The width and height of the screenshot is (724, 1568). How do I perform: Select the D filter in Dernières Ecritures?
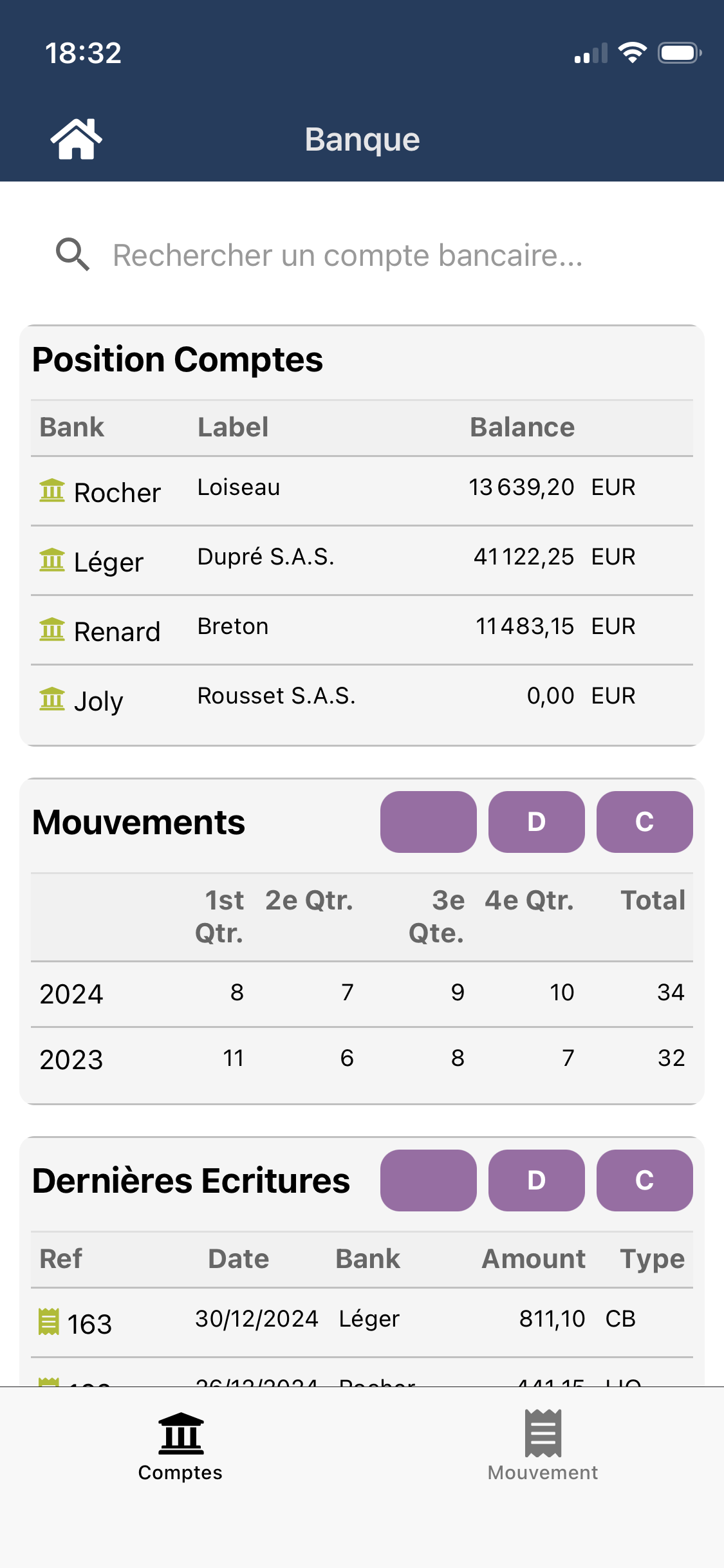[x=536, y=1181]
